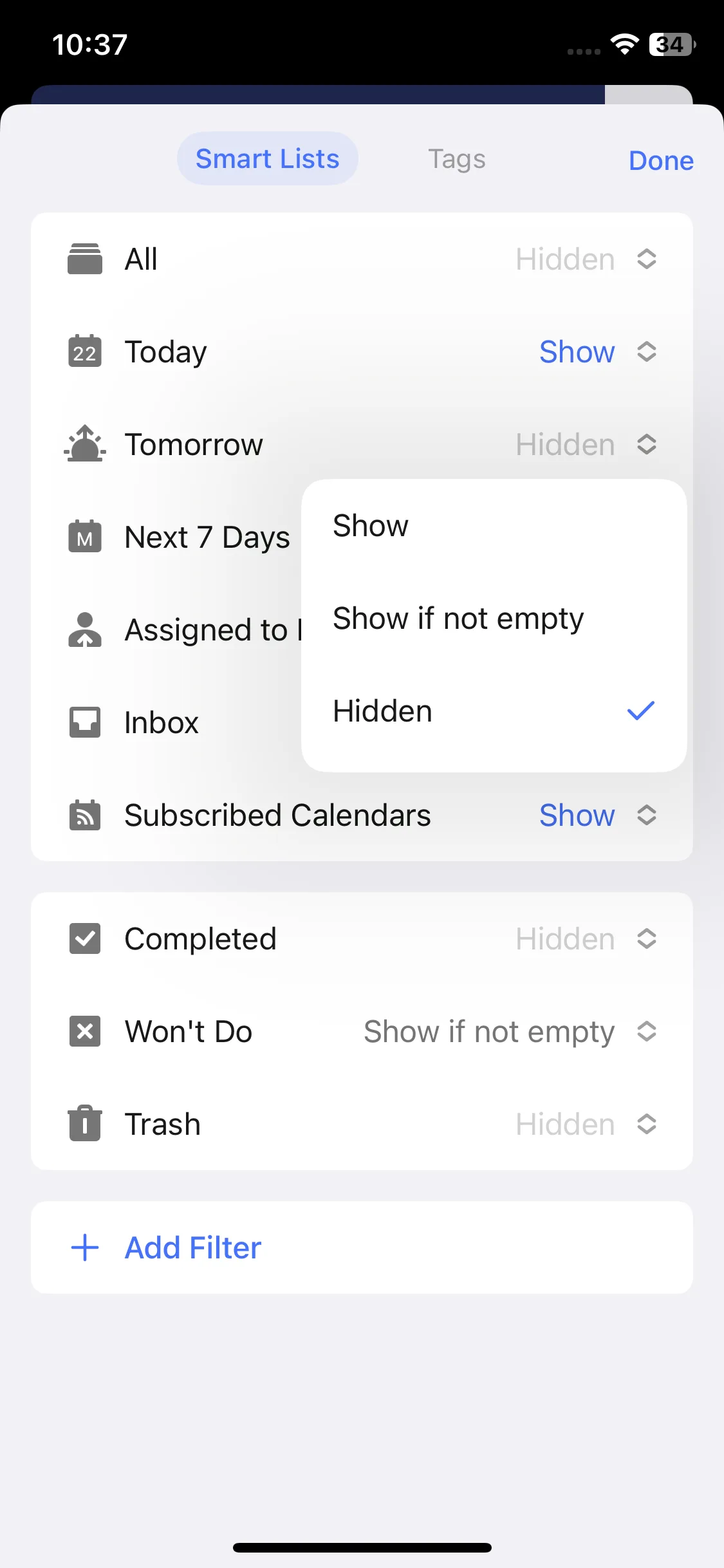Open visibility dropdown for All
724x1568 pixels.
(x=586, y=259)
